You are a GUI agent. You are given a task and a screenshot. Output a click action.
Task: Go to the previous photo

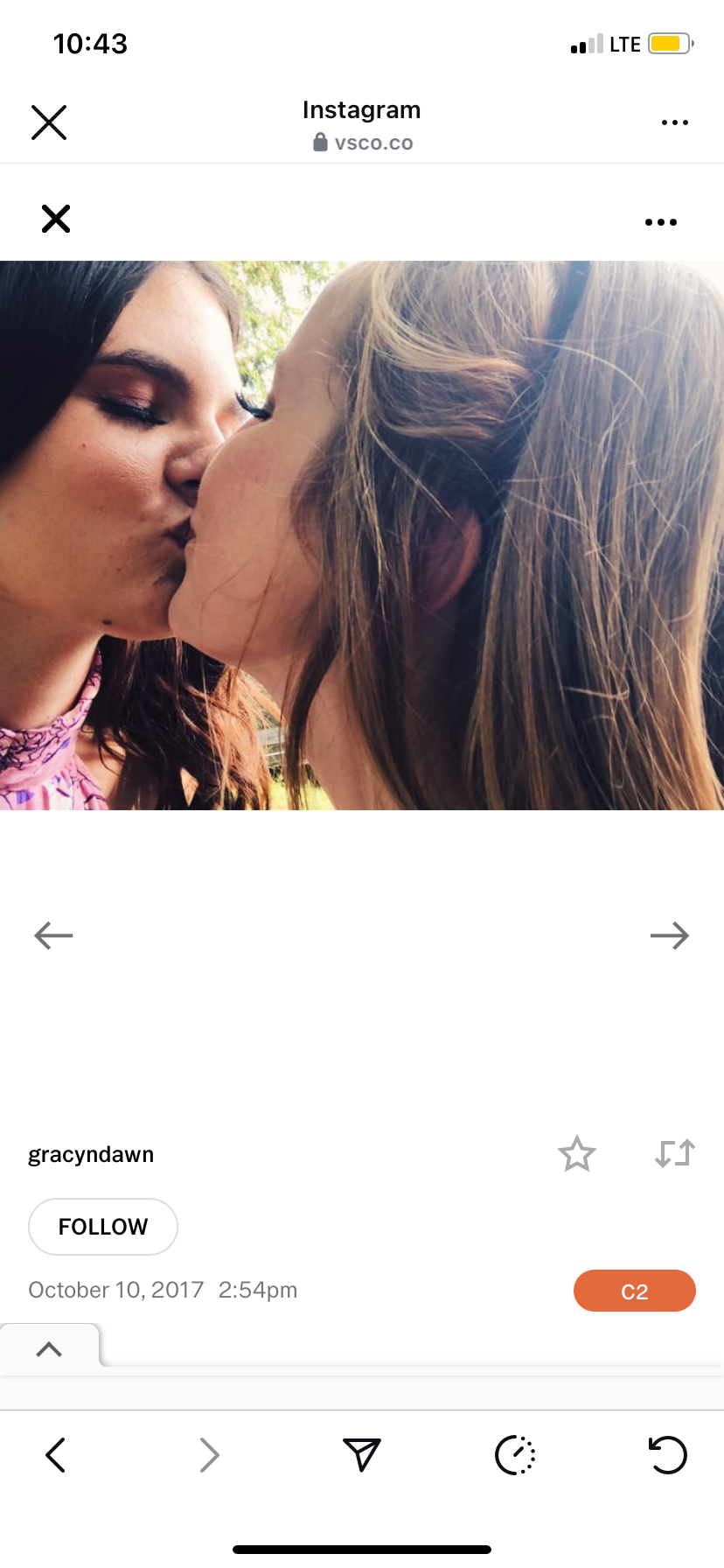pyautogui.click(x=53, y=935)
